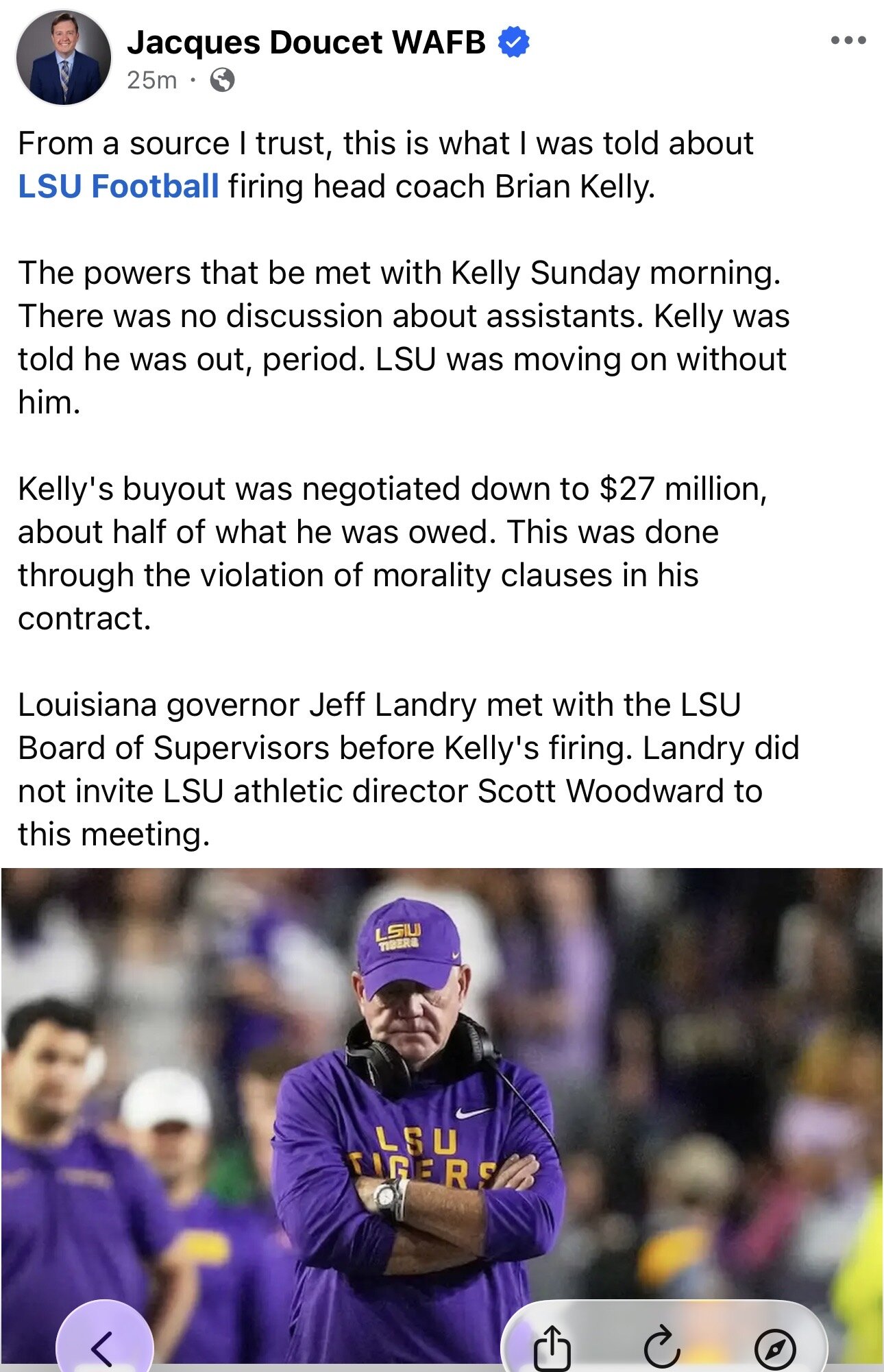
Task: Open Jacques Doucet WAFB's profile picture
Action: pos(63,59)
